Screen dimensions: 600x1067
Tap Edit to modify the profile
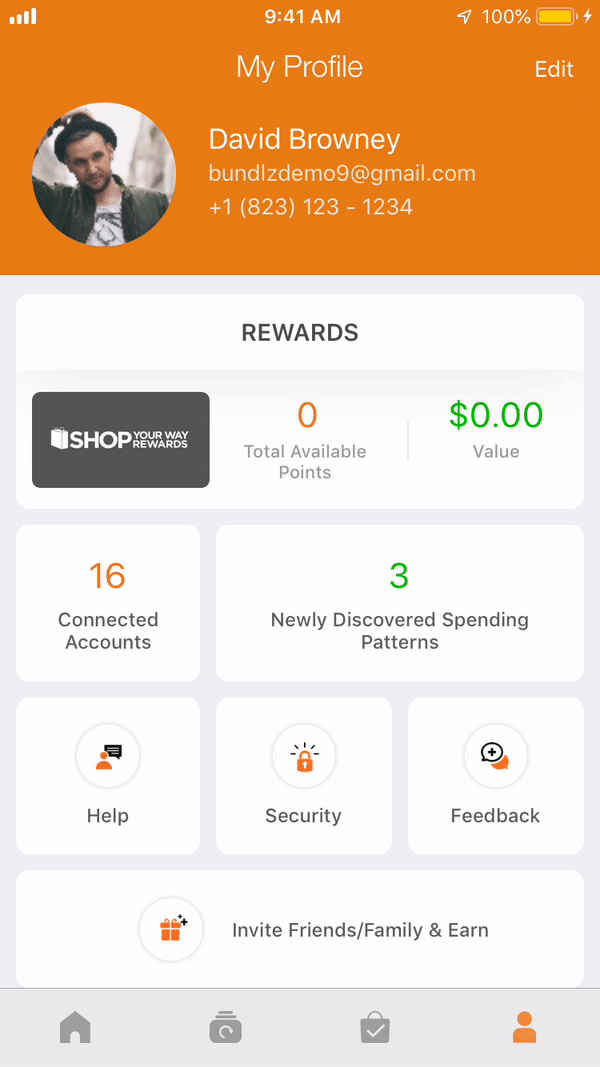(554, 69)
